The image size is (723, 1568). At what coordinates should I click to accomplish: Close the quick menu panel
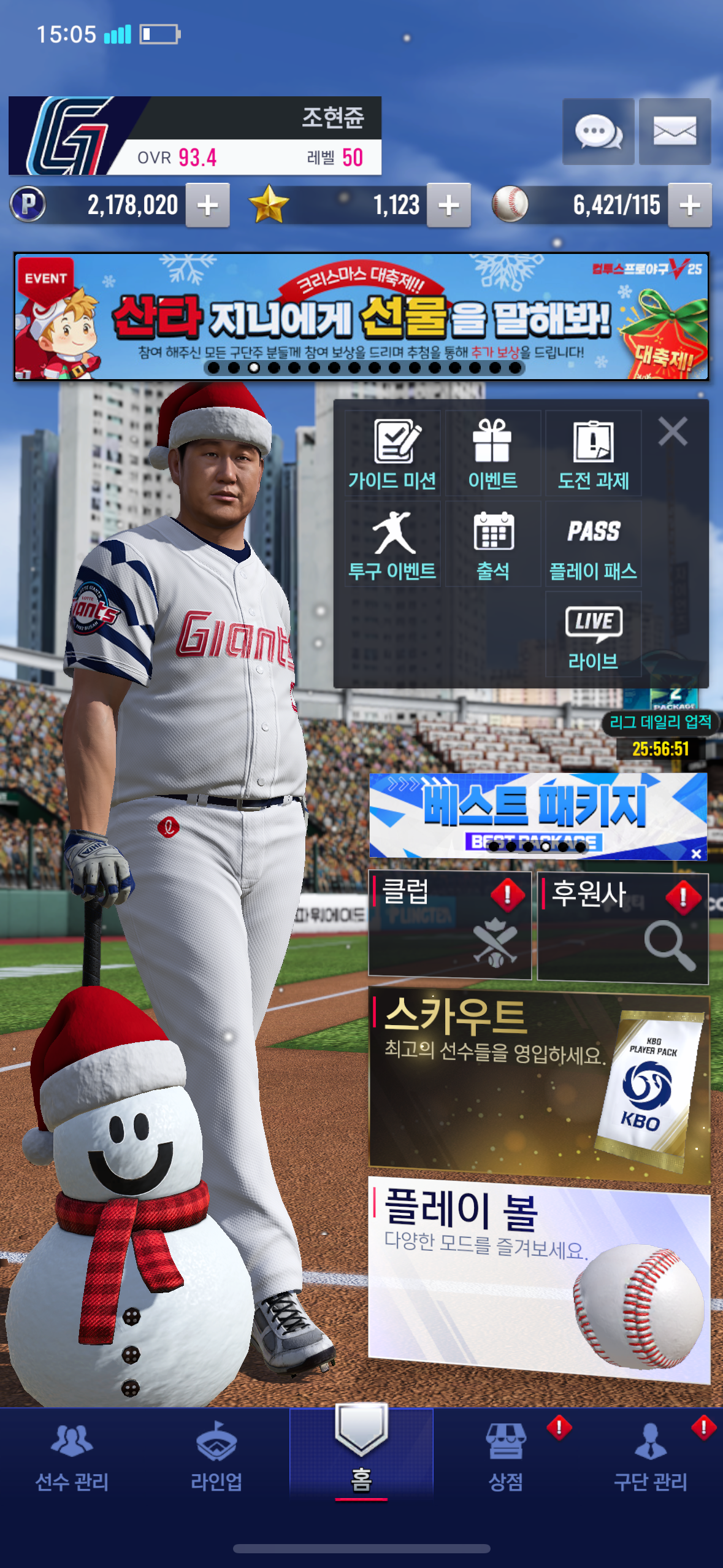[673, 431]
